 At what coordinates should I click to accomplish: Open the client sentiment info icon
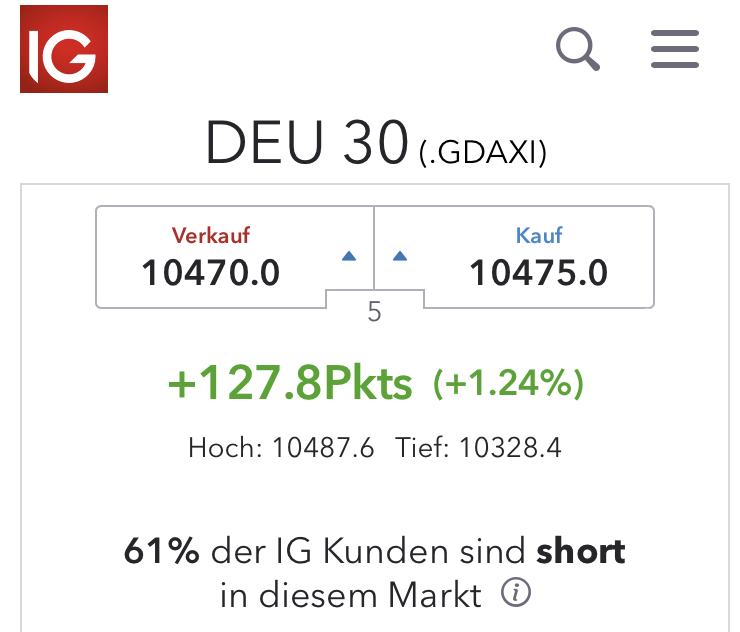click(x=515, y=594)
